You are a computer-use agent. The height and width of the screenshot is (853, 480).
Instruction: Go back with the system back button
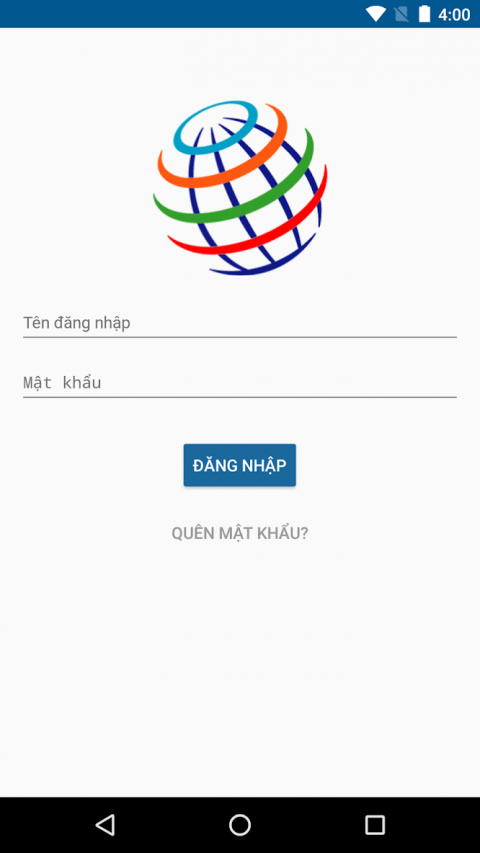click(x=105, y=825)
